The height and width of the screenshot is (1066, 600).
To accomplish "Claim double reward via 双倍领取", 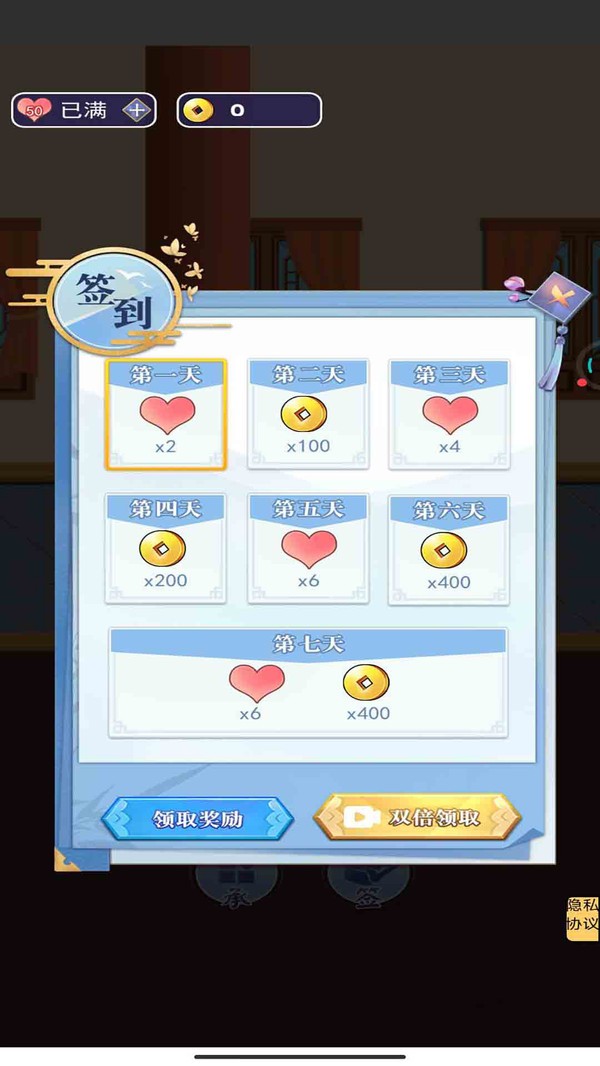I will pos(417,817).
